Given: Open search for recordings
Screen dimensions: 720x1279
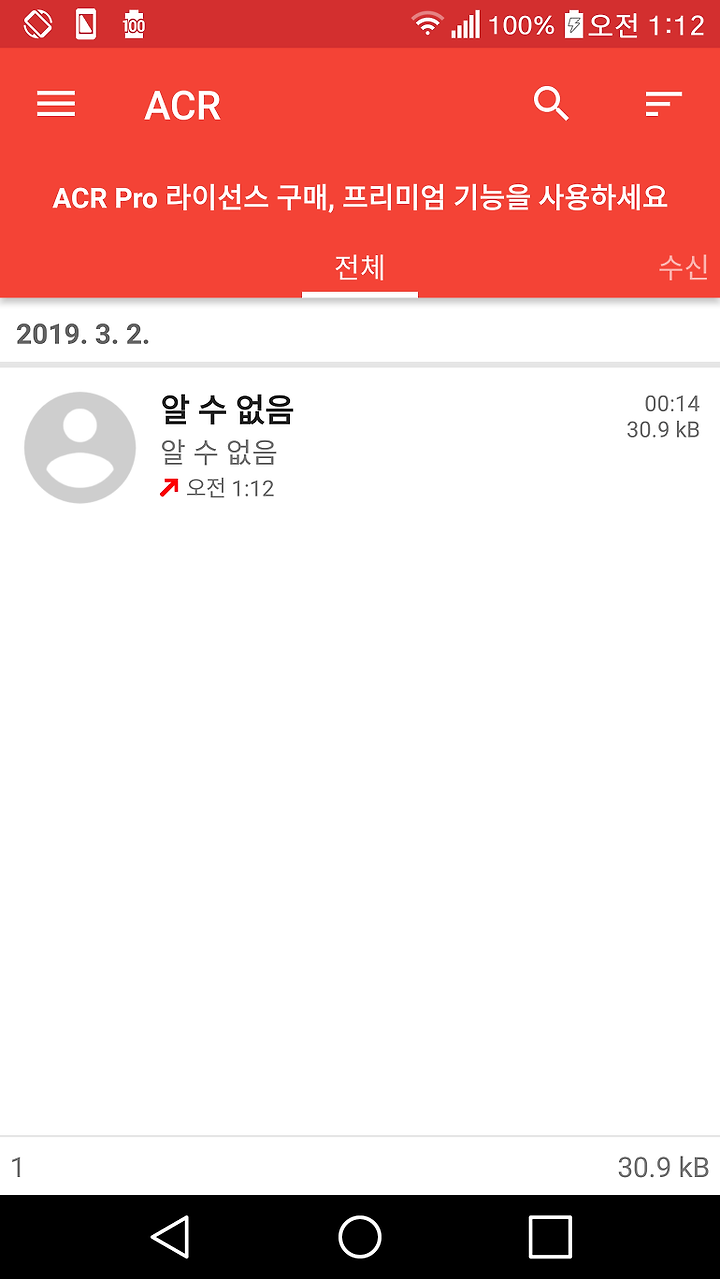Looking at the screenshot, I should pyautogui.click(x=551, y=103).
